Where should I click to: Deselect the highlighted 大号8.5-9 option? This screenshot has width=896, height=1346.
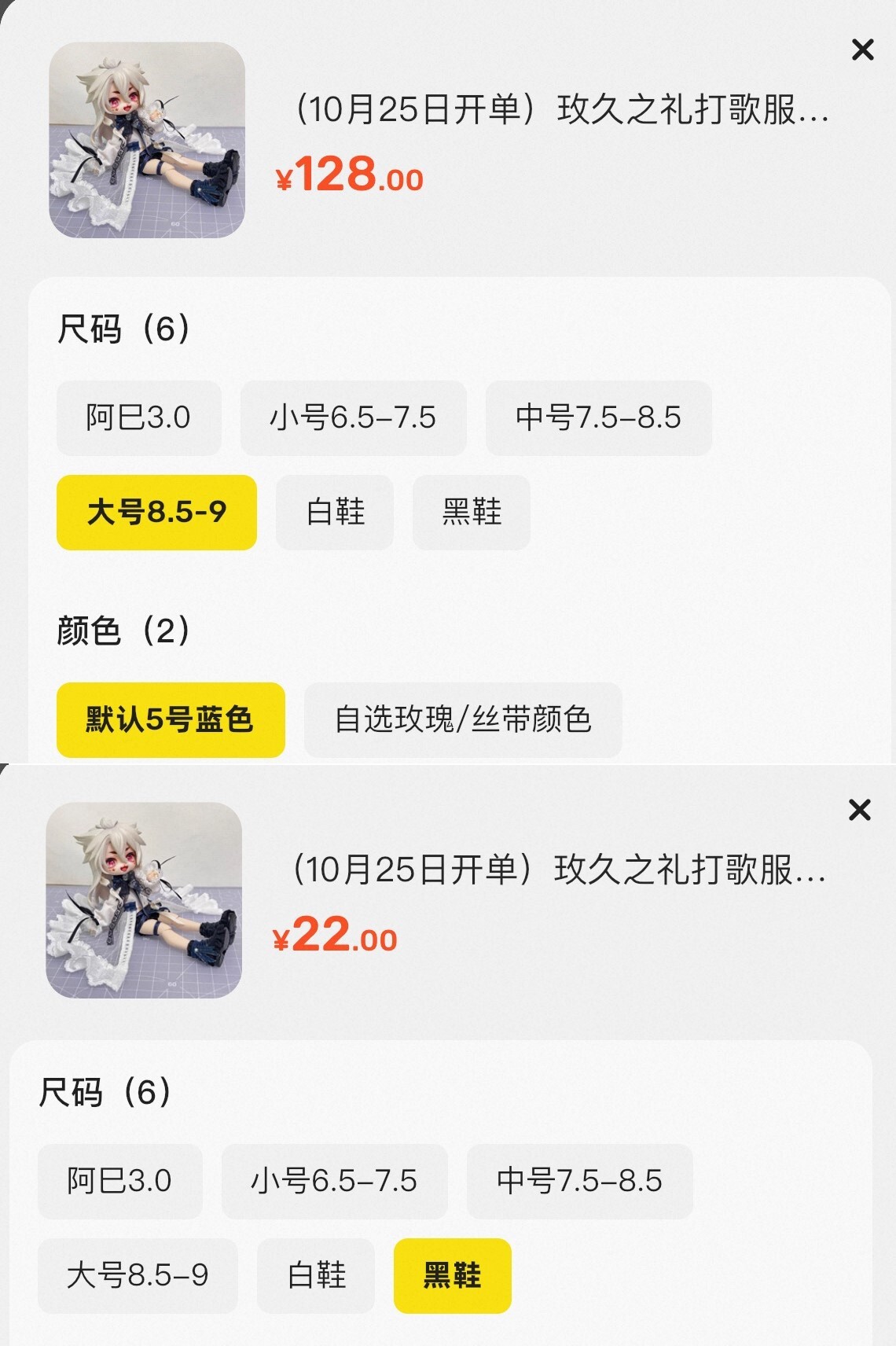click(x=156, y=513)
